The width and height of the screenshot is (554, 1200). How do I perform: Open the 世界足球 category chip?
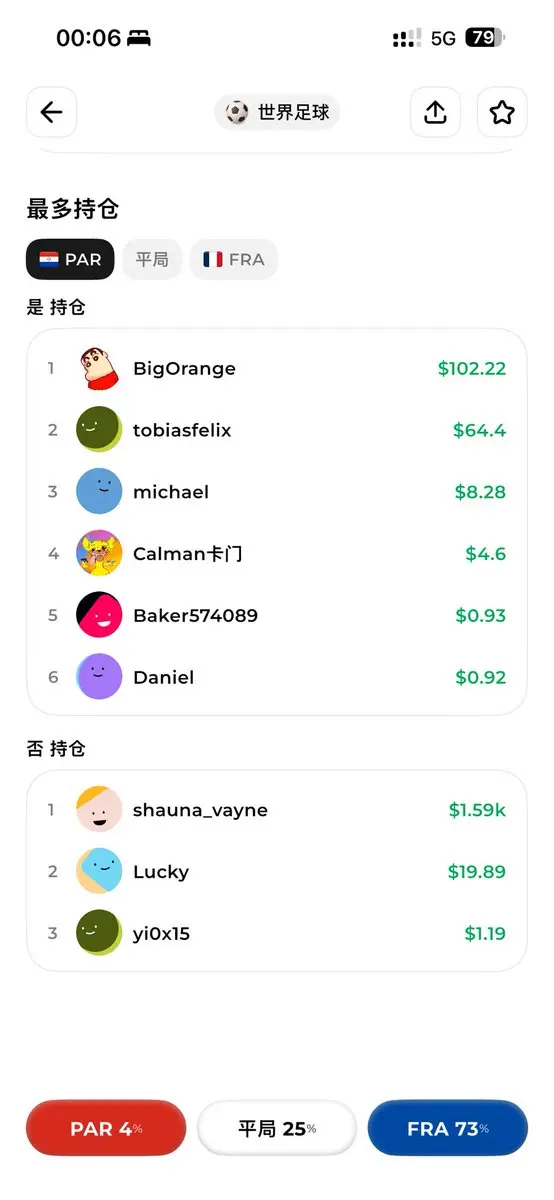[277, 112]
